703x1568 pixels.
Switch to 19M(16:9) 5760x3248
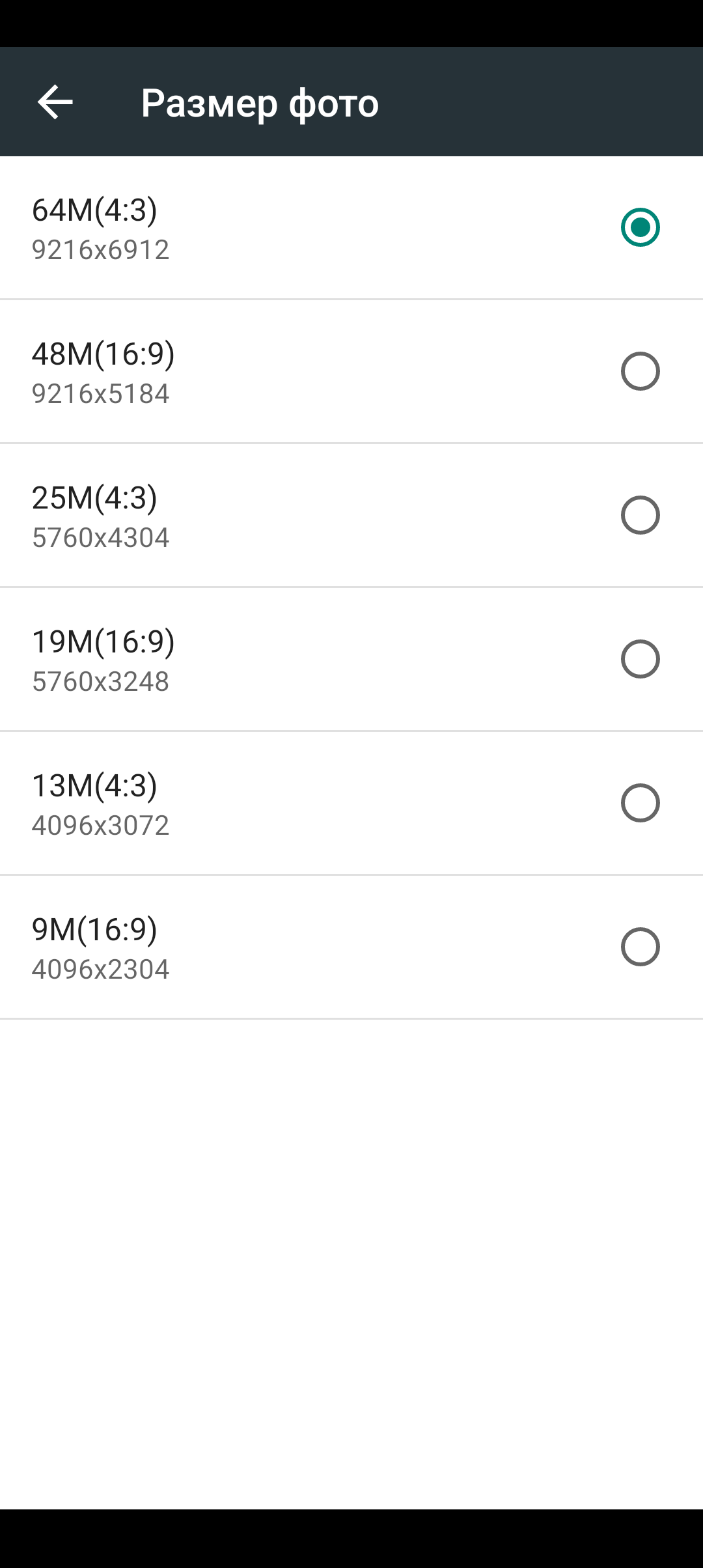click(x=351, y=660)
